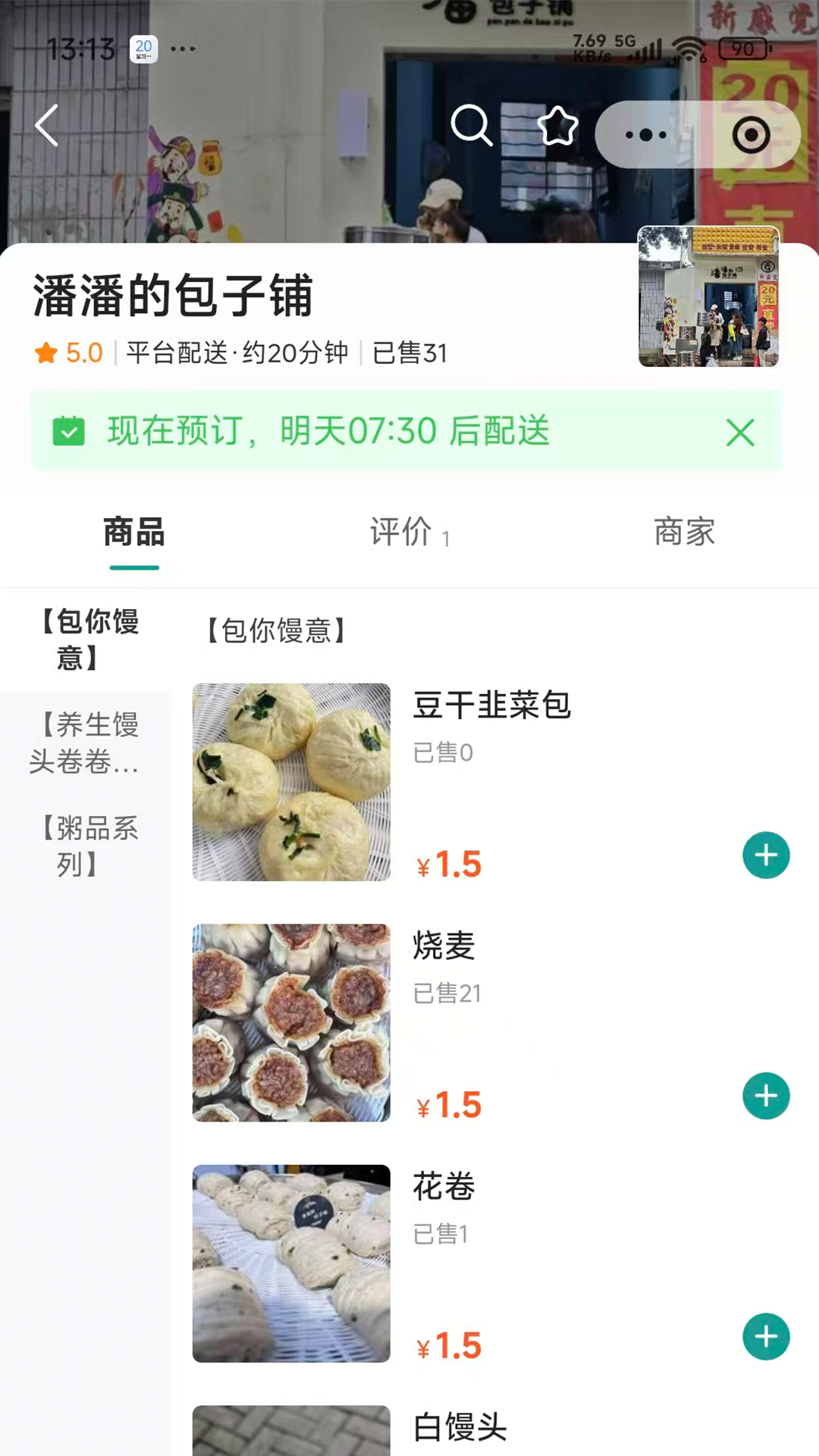819x1456 pixels.
Task: Jump to the 【粥品系列】 category
Action: 85,846
